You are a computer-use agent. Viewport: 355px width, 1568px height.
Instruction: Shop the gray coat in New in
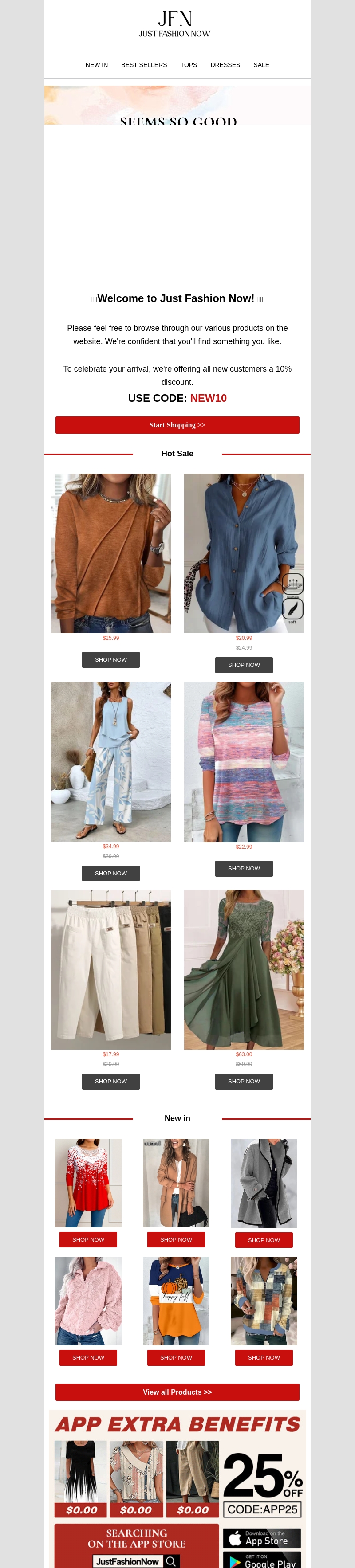pos(264,1240)
